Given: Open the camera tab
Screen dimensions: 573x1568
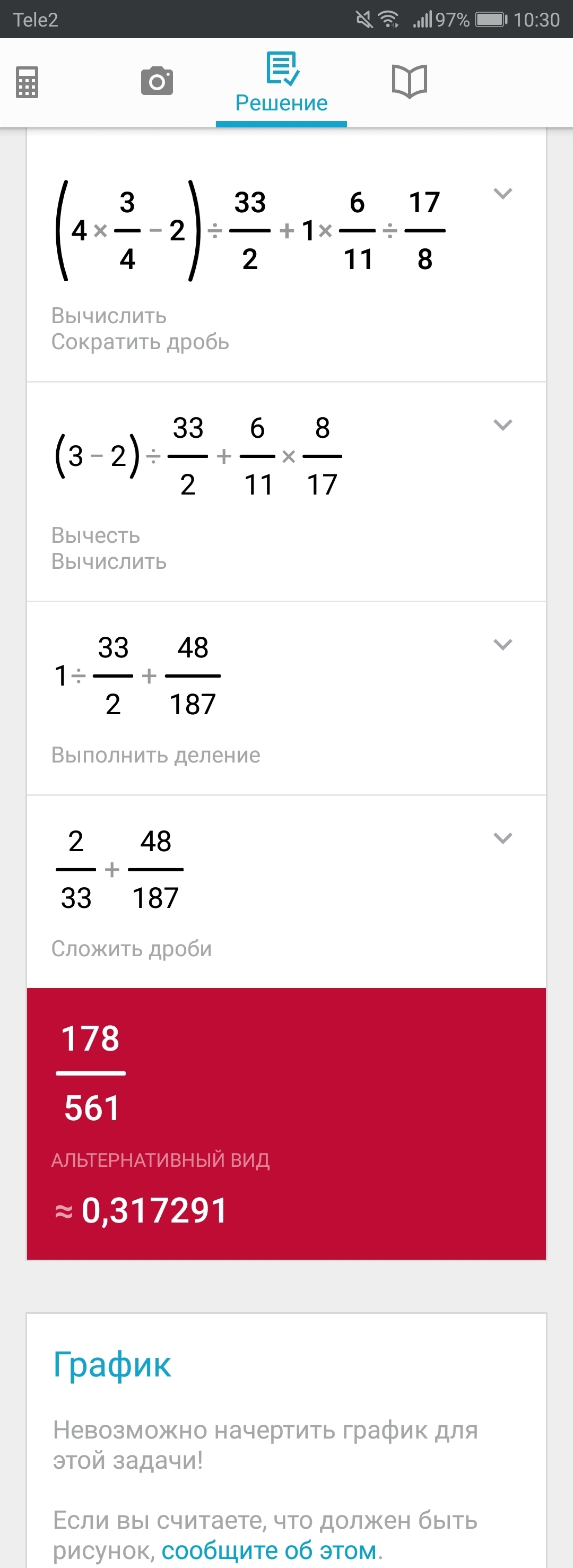Looking at the screenshot, I should click(157, 82).
